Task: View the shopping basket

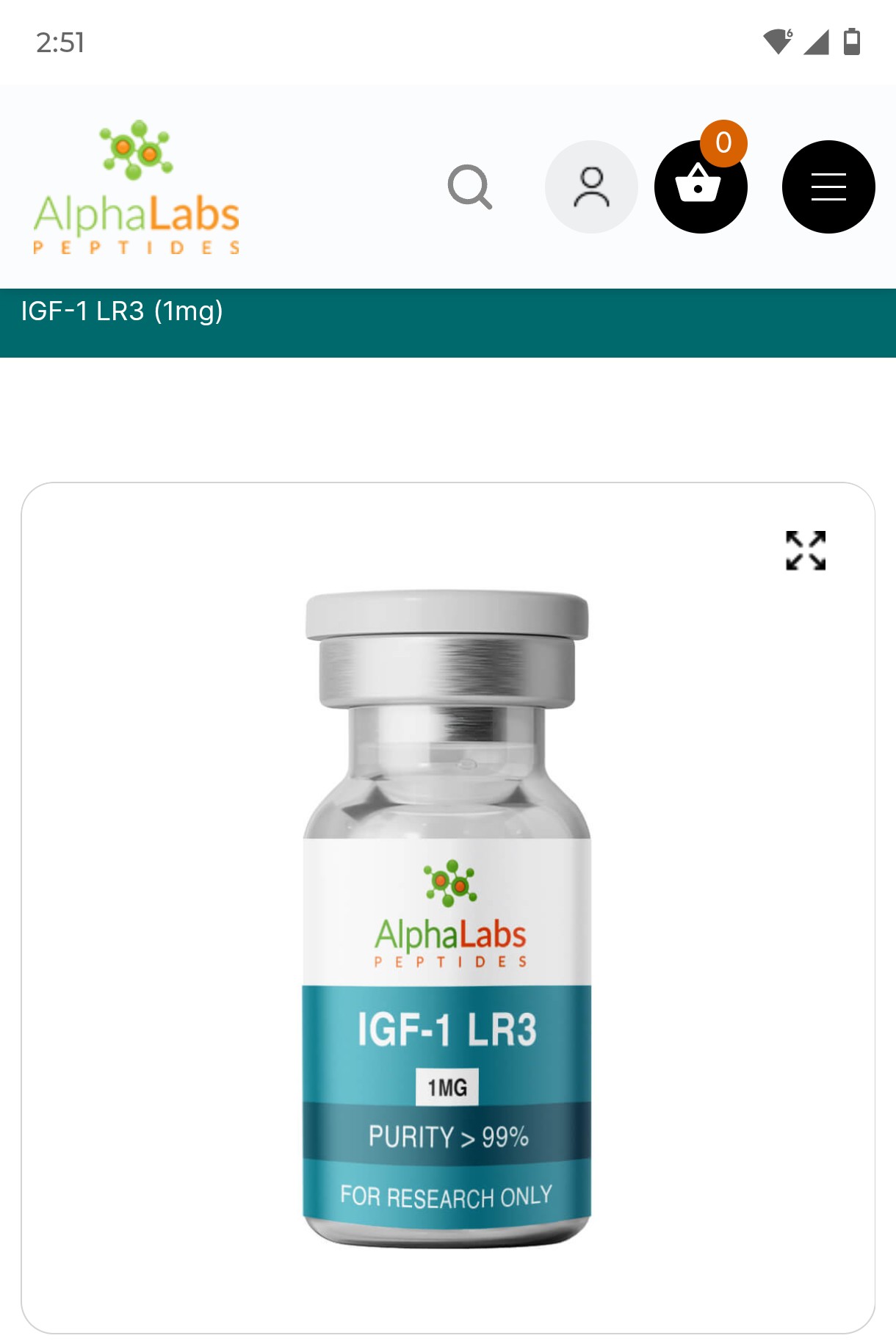Action: pos(700,187)
